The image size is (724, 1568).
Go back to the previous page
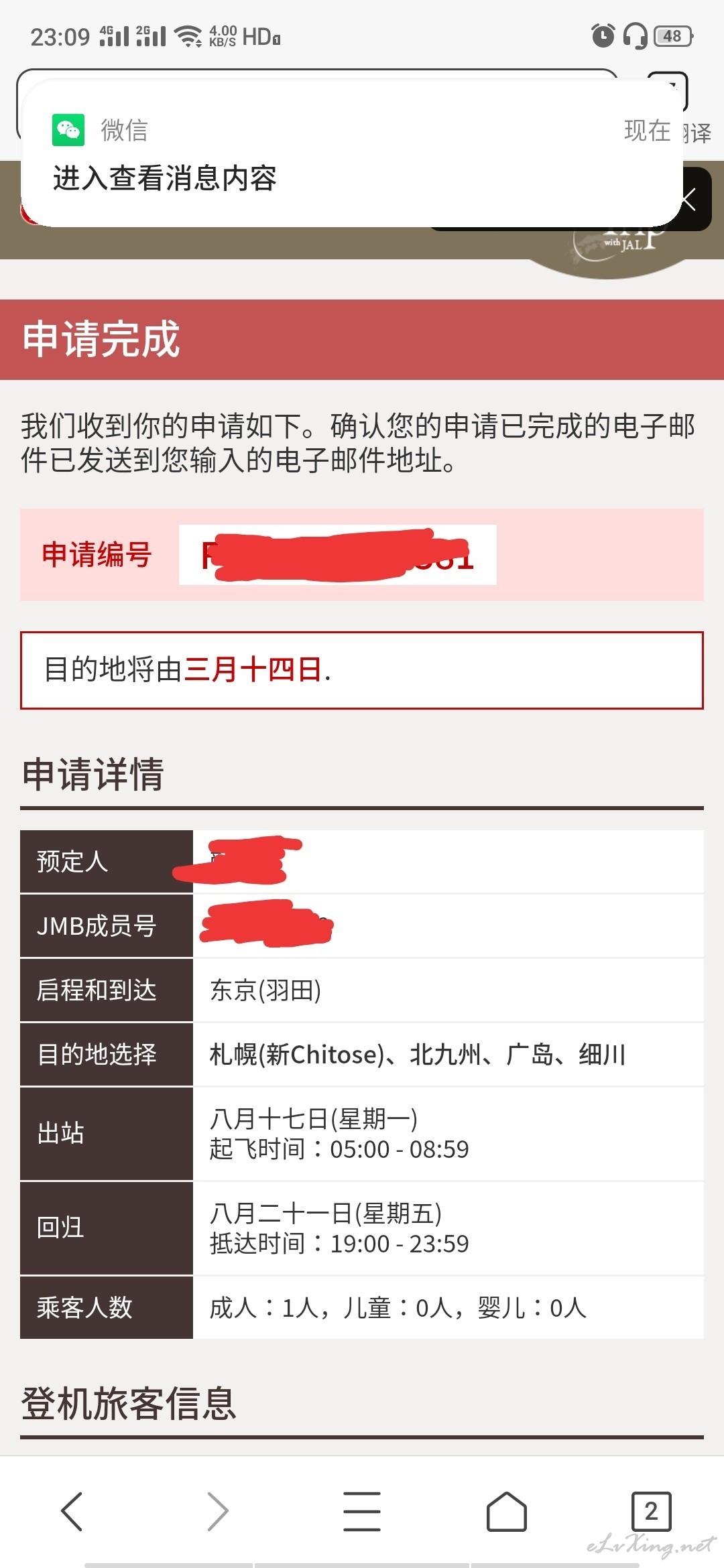(72, 1511)
